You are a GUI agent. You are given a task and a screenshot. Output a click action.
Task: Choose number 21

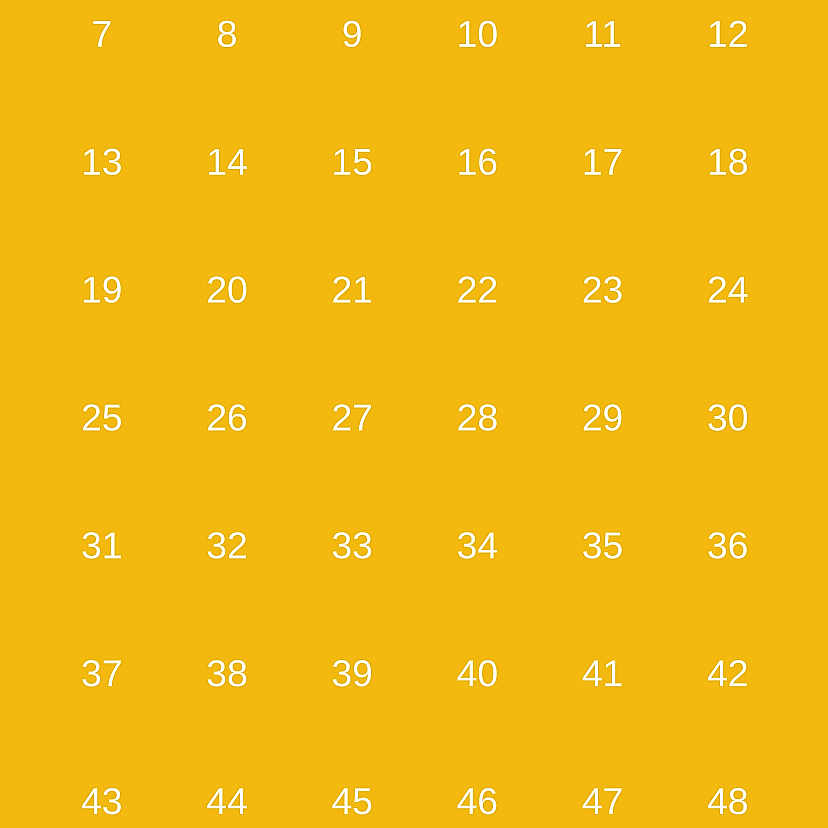coord(352,291)
